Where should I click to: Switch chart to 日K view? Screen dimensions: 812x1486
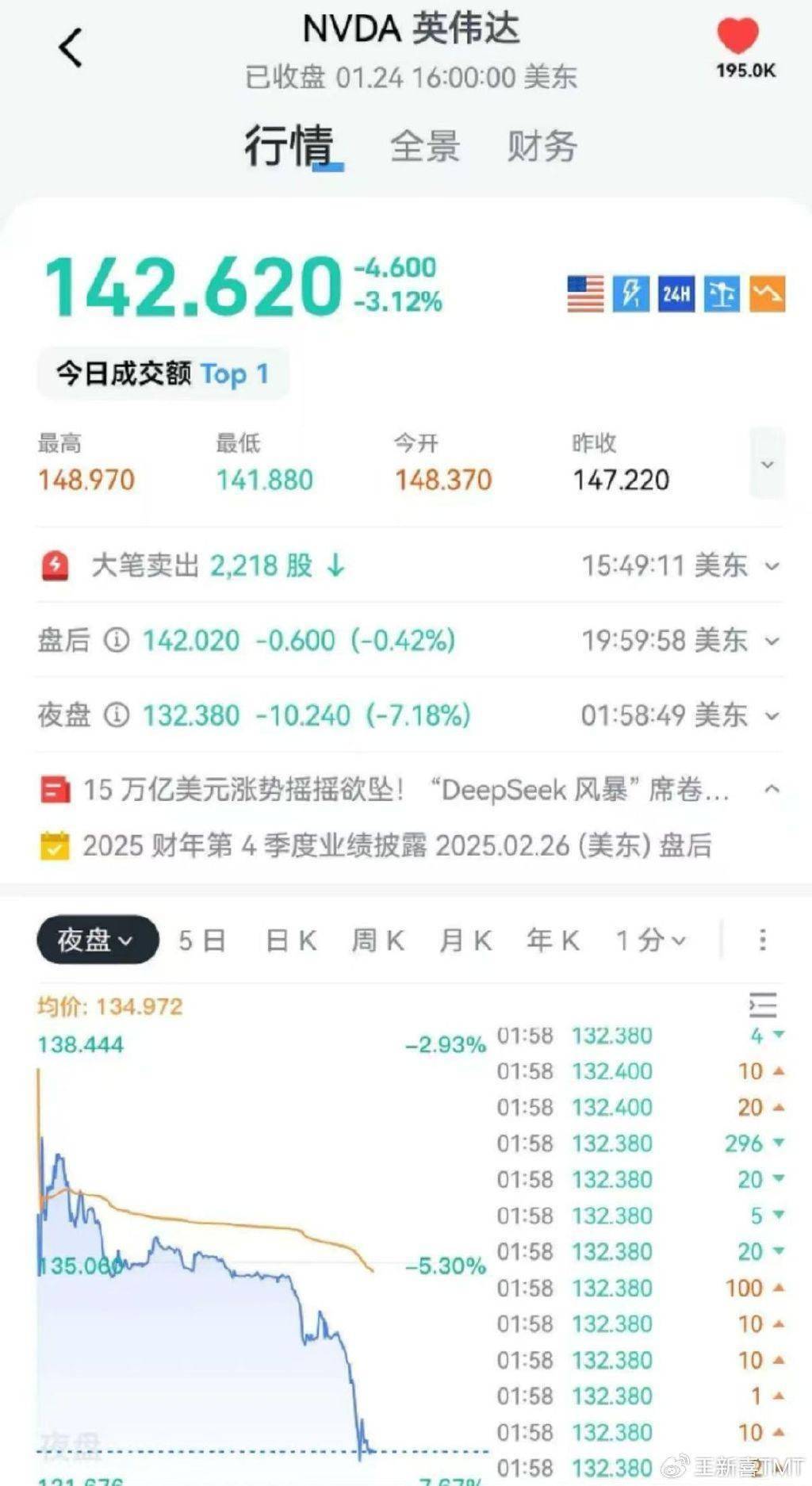pyautogui.click(x=291, y=940)
